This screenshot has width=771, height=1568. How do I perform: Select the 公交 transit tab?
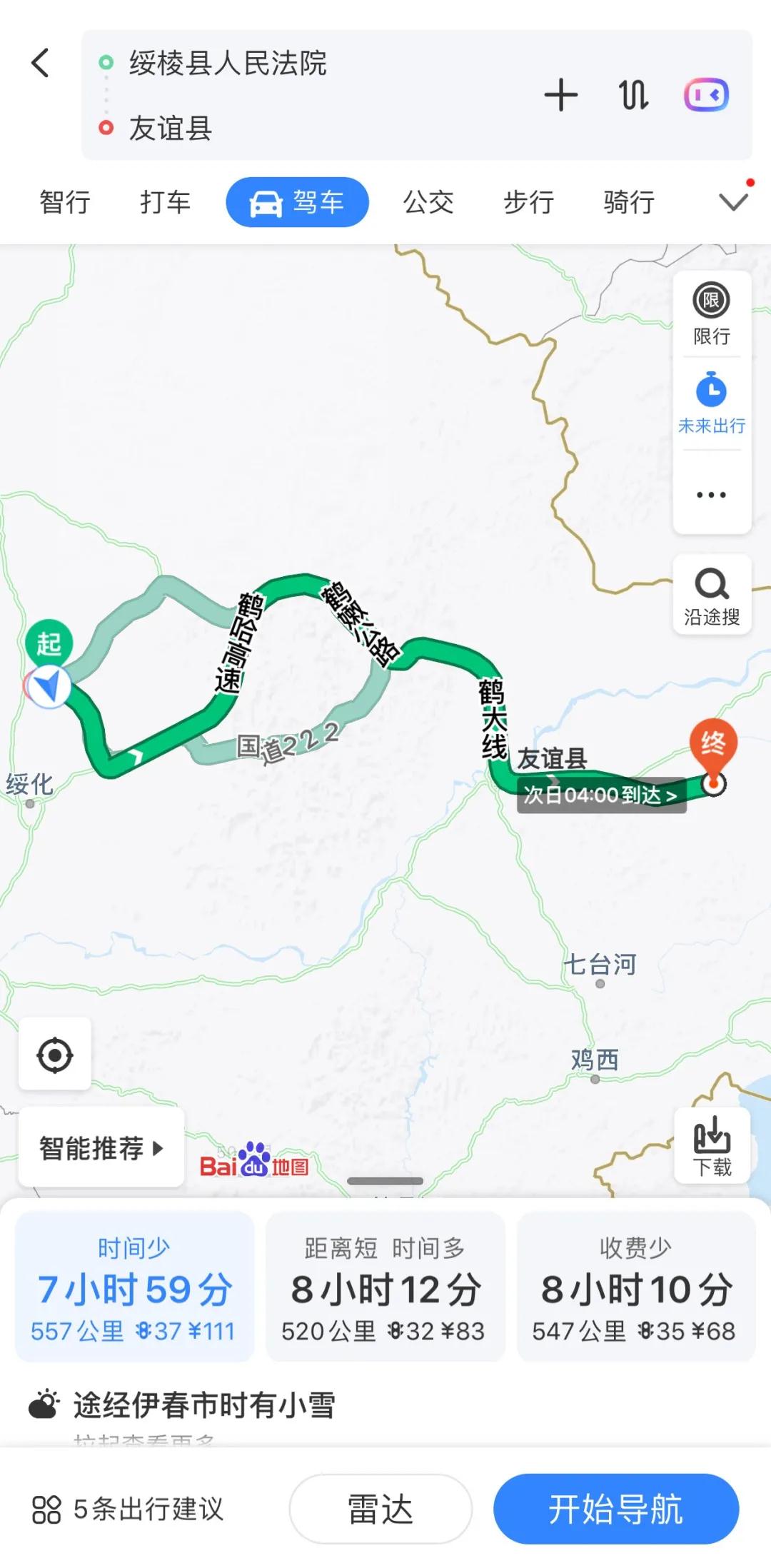[428, 202]
